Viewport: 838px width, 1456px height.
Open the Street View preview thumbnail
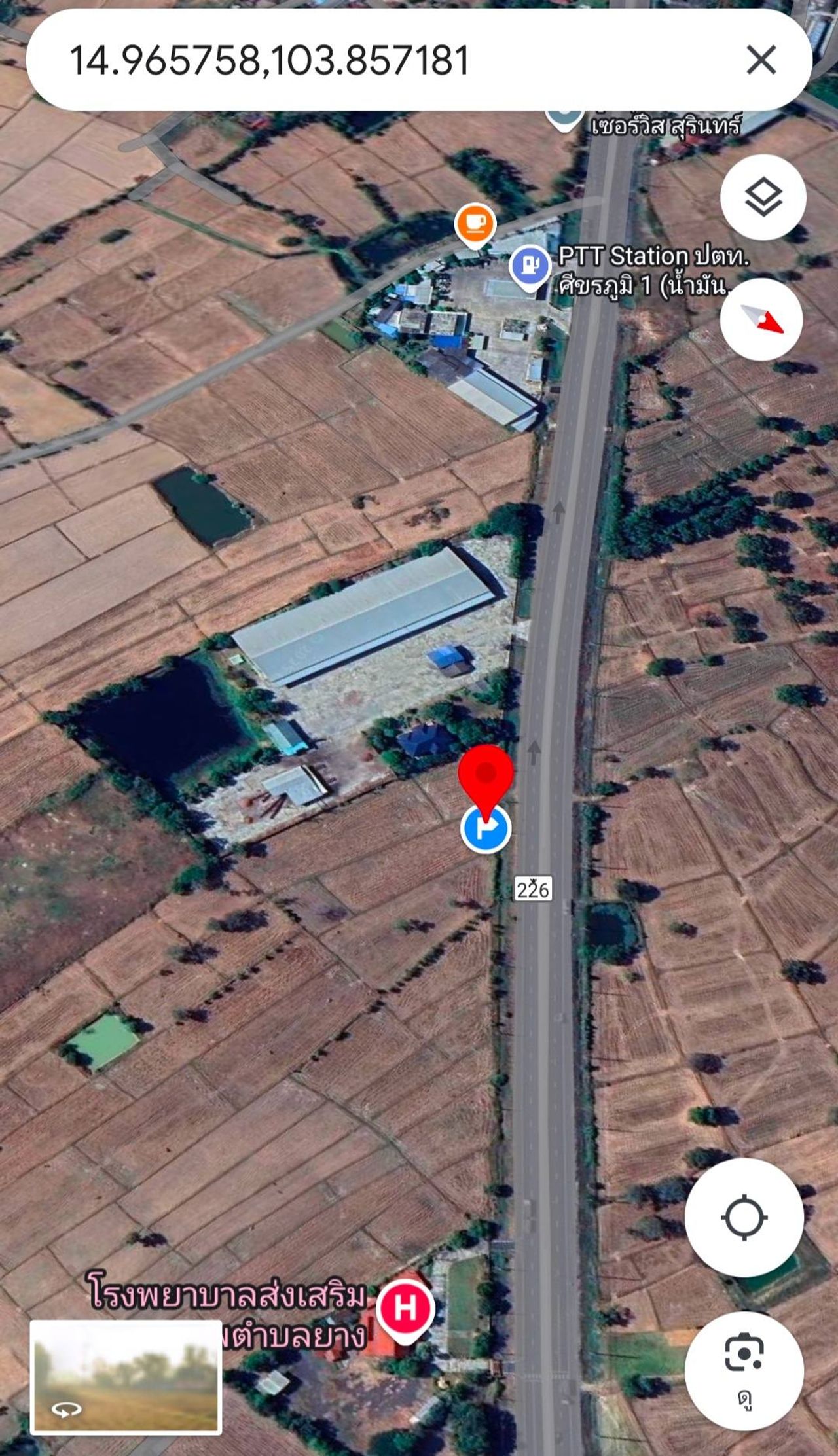tap(126, 1377)
